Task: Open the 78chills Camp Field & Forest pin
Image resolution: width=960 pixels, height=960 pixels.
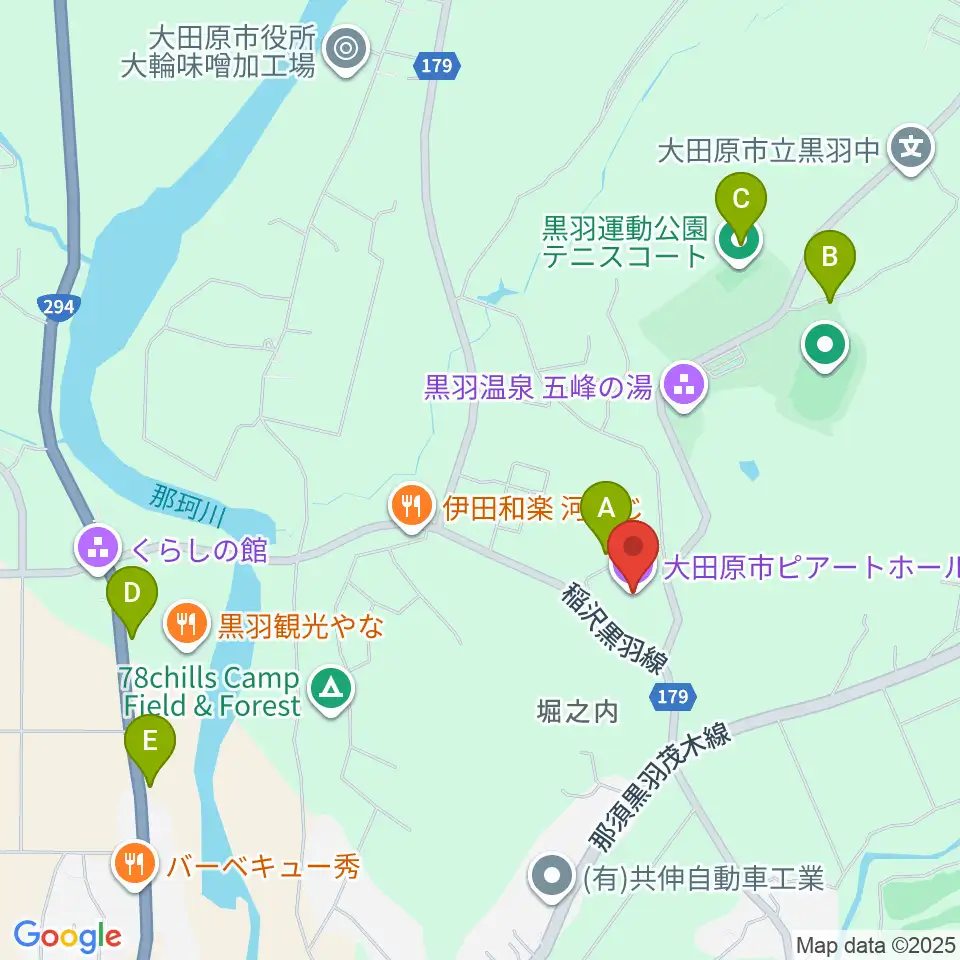Action: point(331,691)
